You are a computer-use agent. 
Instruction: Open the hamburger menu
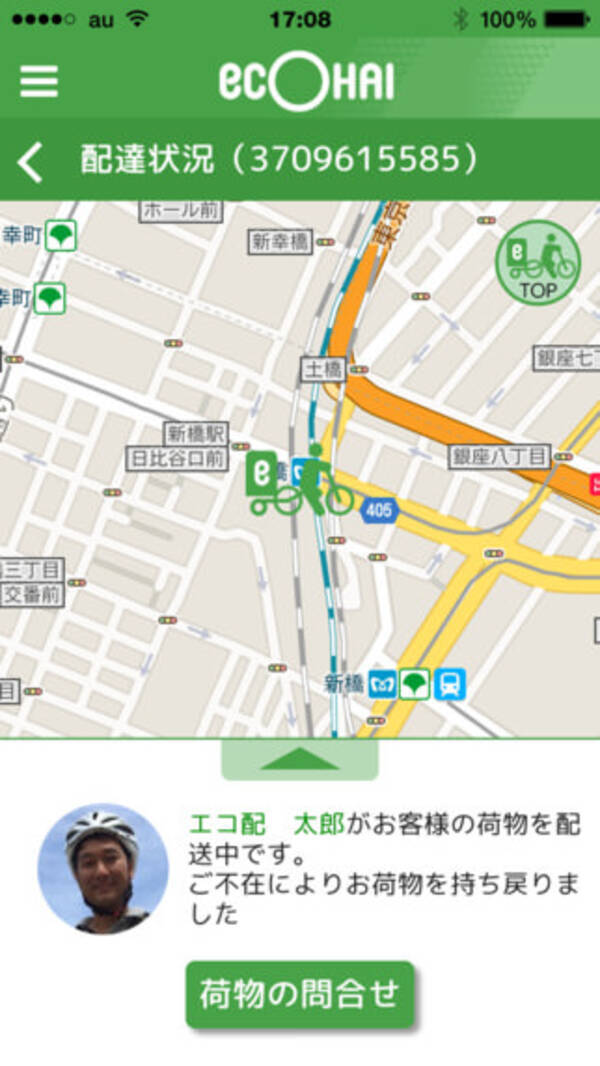tap(39, 81)
